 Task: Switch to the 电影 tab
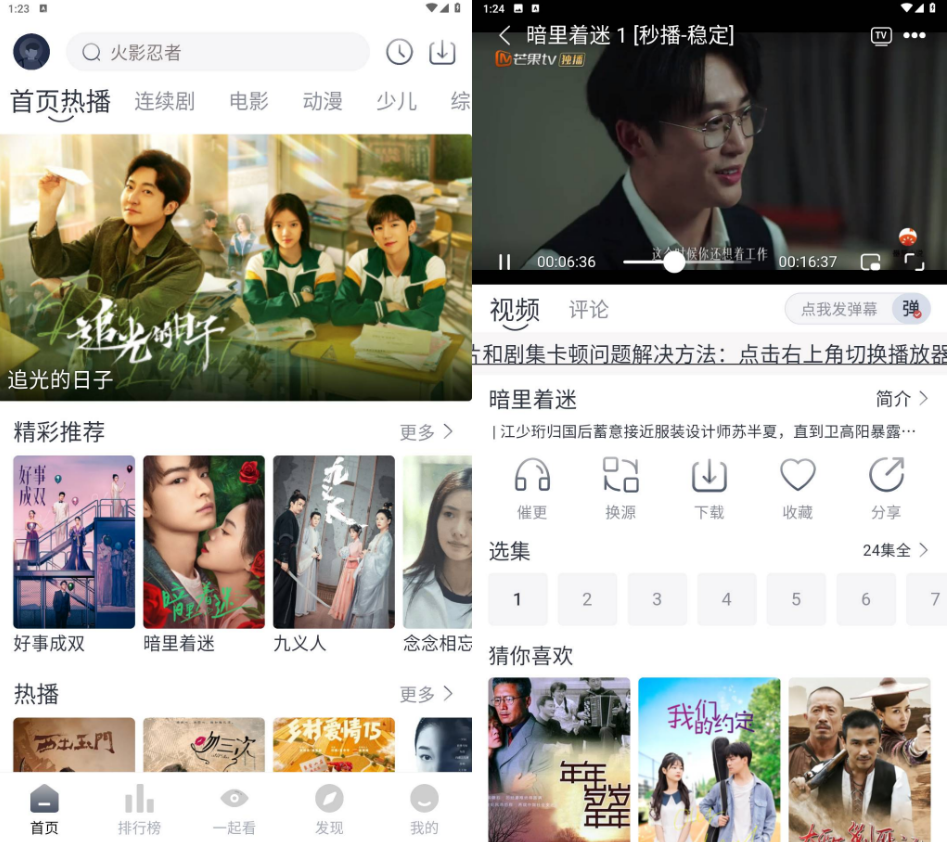pyautogui.click(x=249, y=101)
